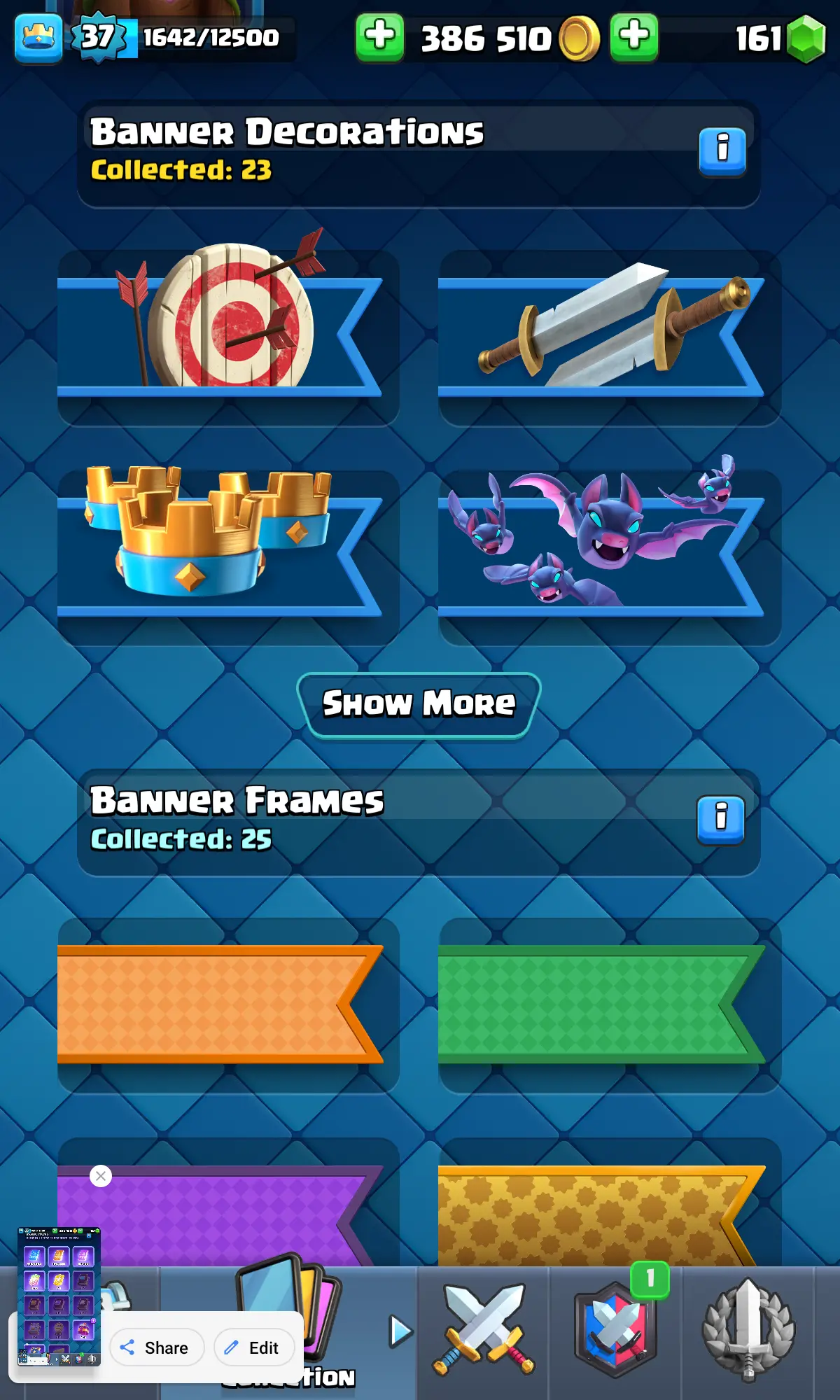840x1400 pixels.
Task: Choose the bats banner decoration
Action: [x=610, y=557]
